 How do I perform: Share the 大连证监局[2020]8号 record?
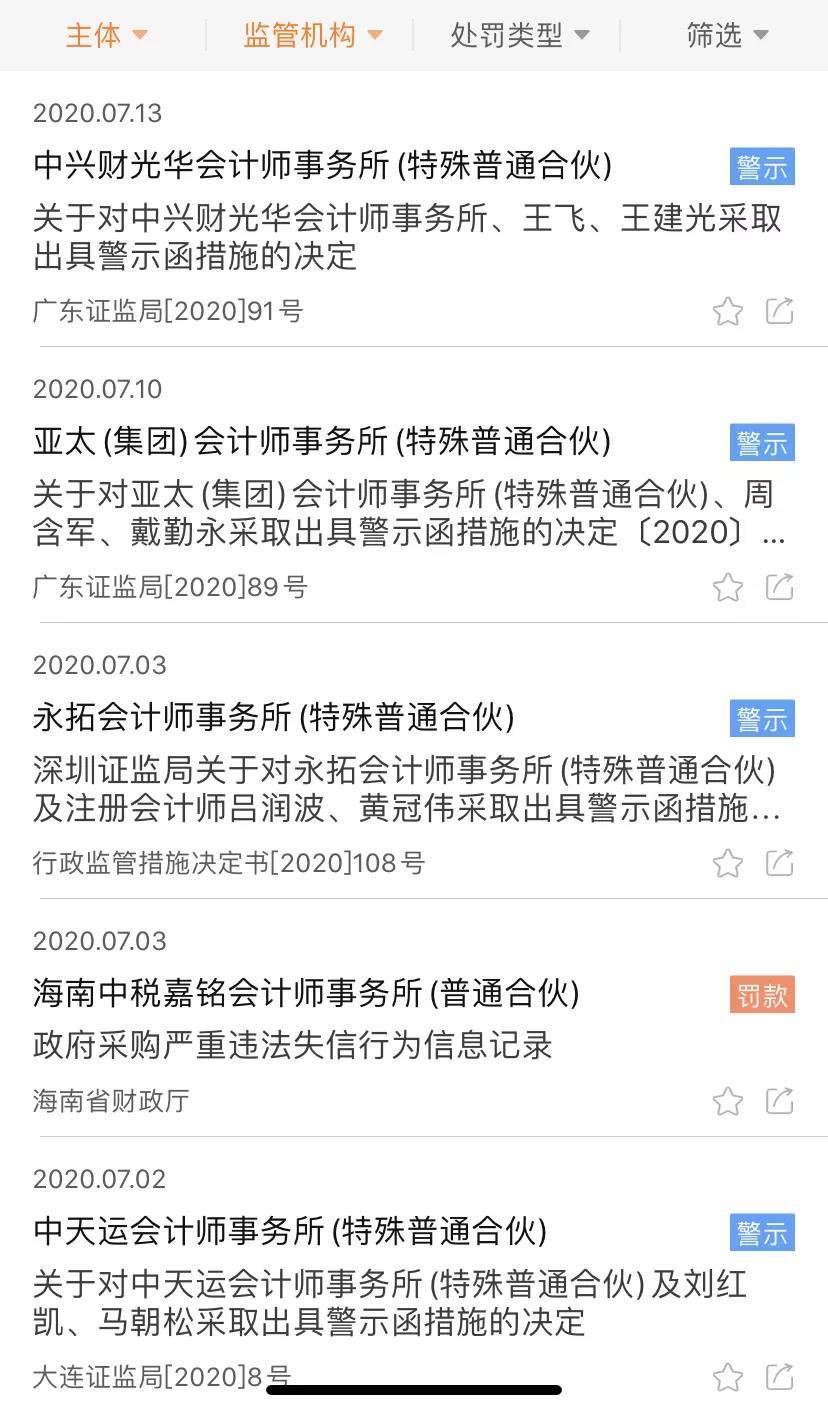click(780, 1376)
